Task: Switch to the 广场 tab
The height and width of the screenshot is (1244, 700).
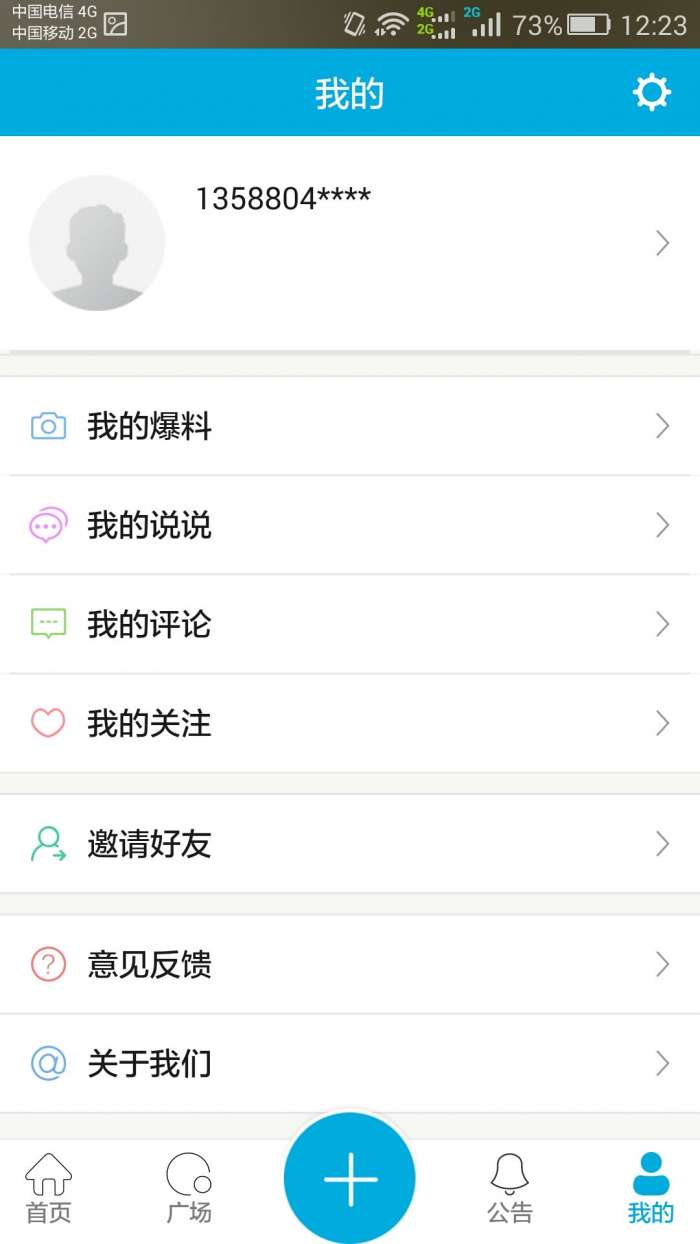Action: (x=189, y=1190)
